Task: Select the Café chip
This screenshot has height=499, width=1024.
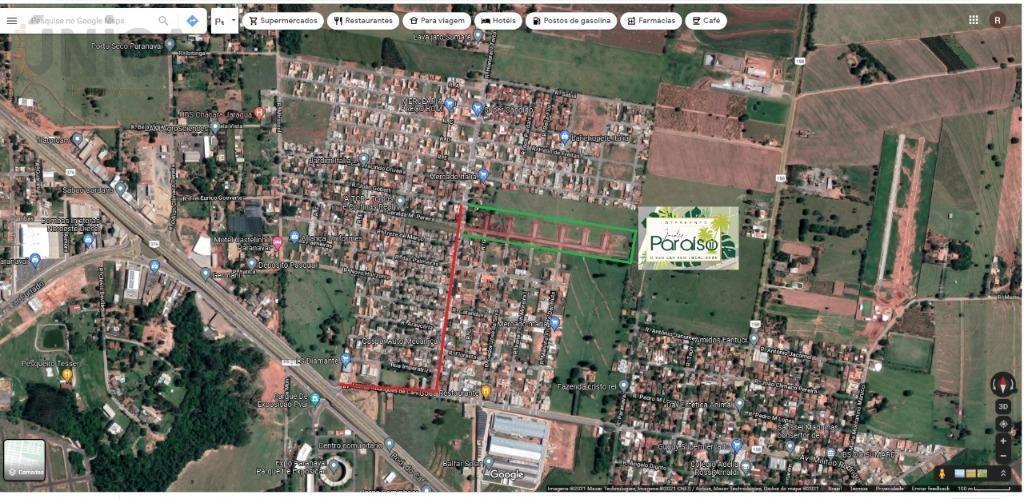Action: (705, 20)
